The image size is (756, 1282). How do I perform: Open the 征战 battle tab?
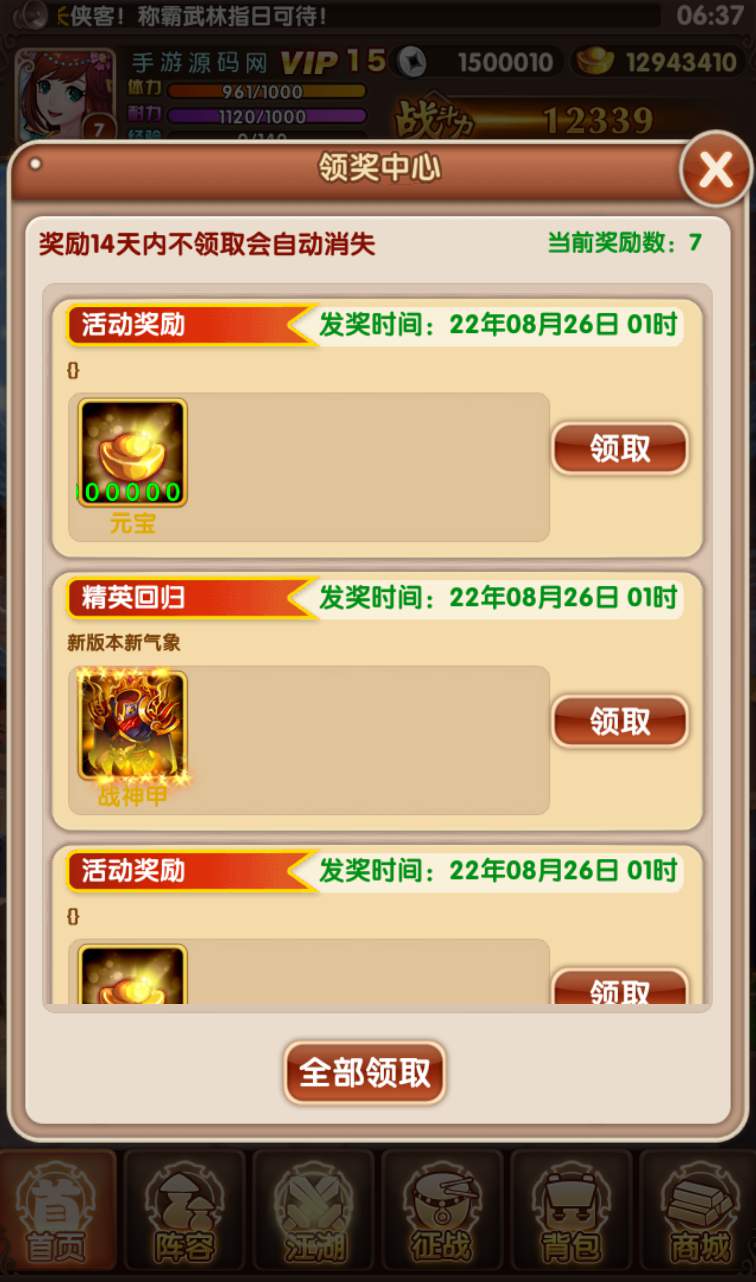coord(441,1211)
